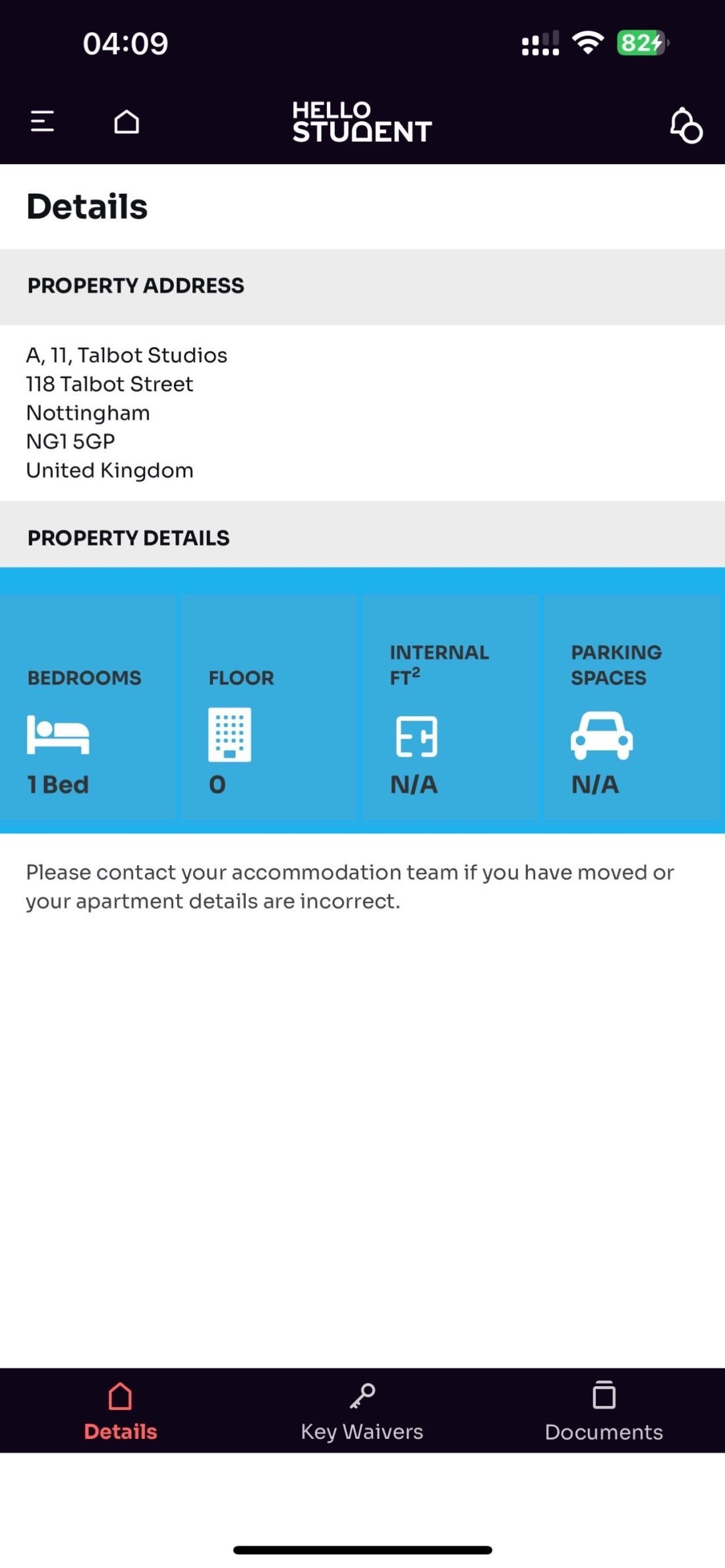Switch to the Key Waivers tab
The width and height of the screenshot is (725, 1568).
pyautogui.click(x=362, y=1411)
